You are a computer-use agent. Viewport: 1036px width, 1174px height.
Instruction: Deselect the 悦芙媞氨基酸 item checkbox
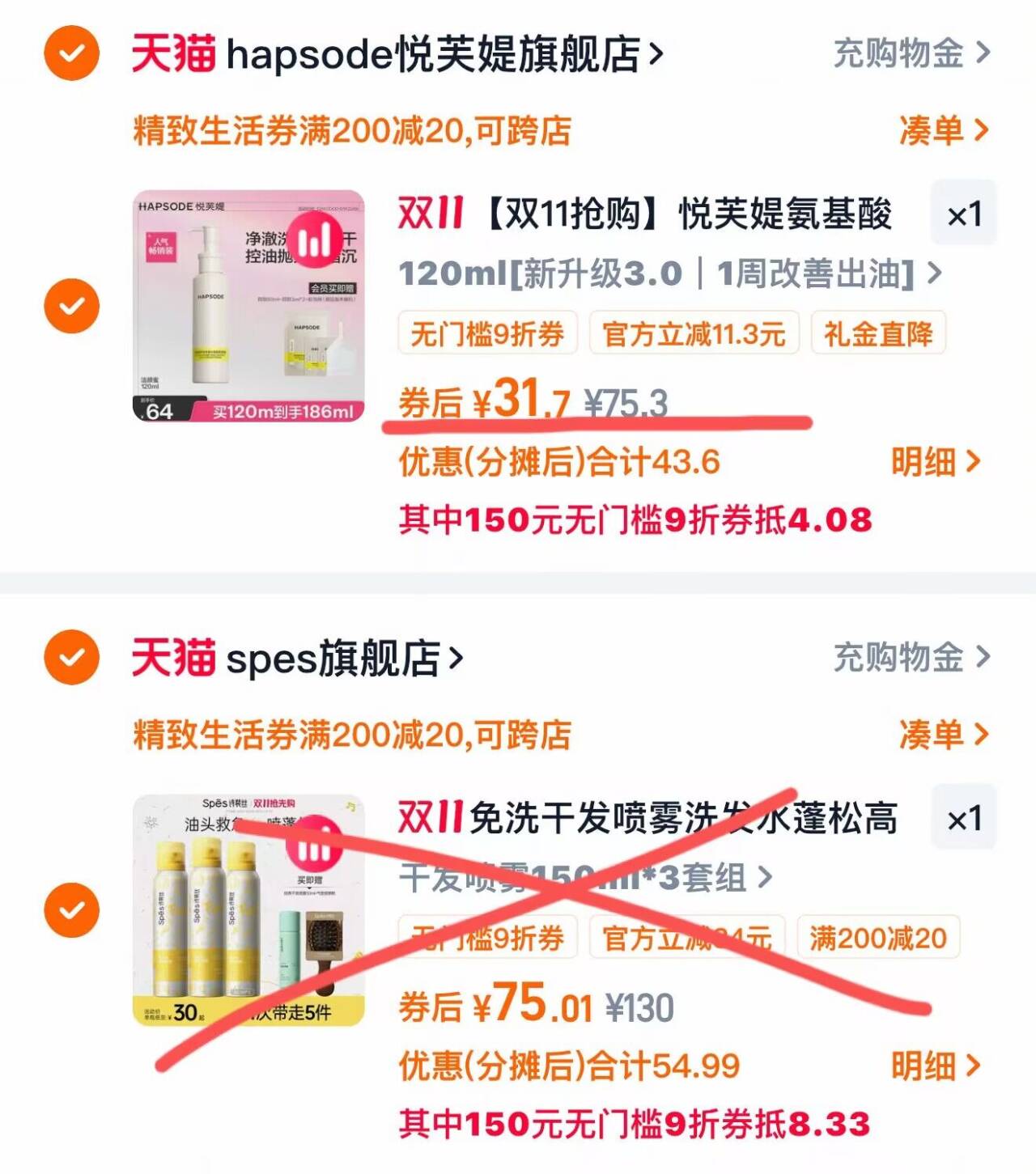pyautogui.click(x=71, y=306)
